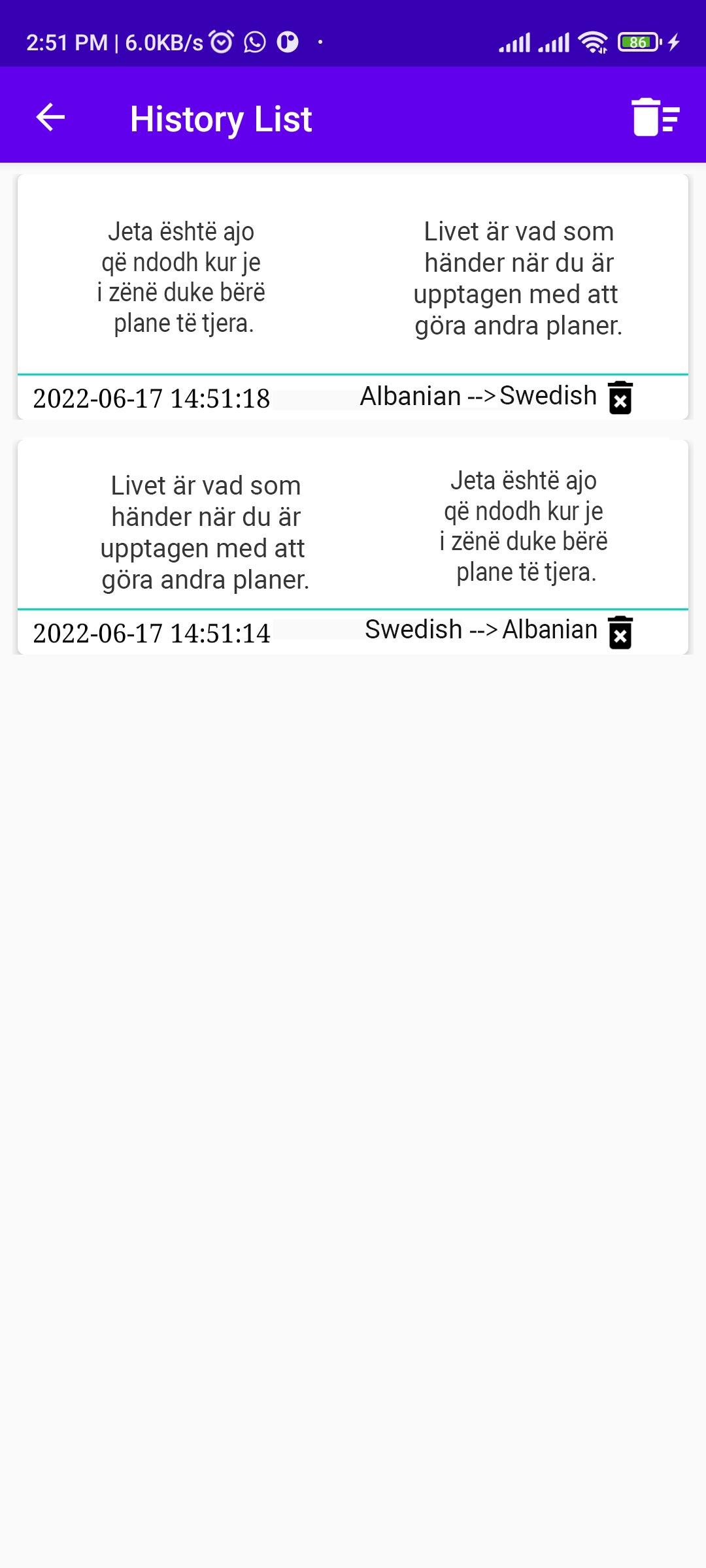
Task: Open the Albanian --> Swedish translation card
Action: click(353, 278)
